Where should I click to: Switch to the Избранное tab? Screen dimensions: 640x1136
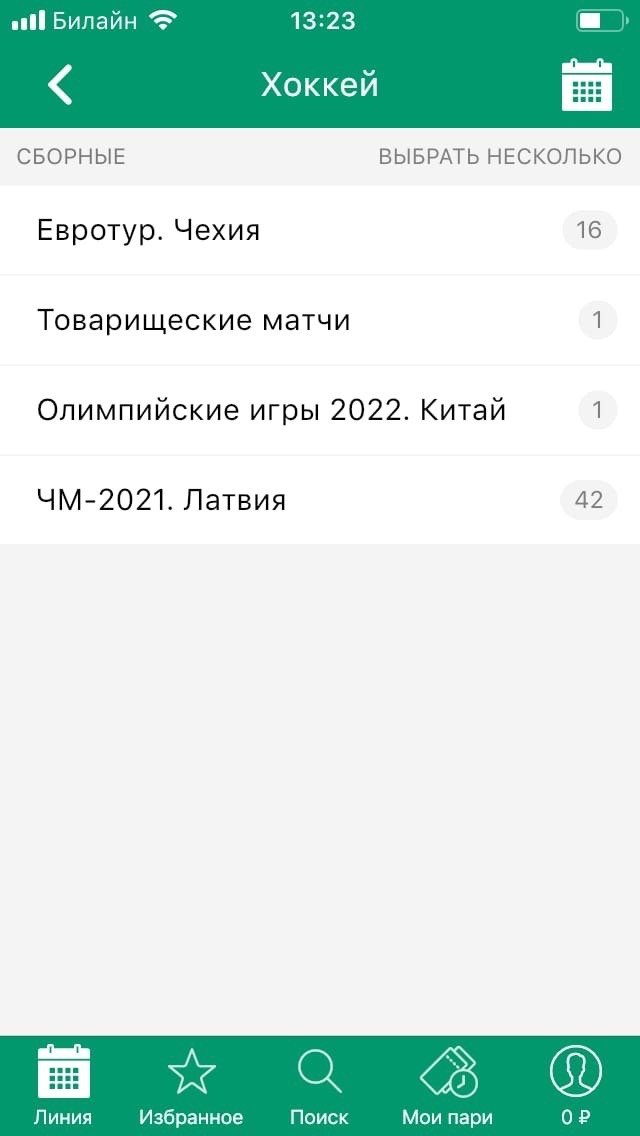click(x=191, y=1086)
